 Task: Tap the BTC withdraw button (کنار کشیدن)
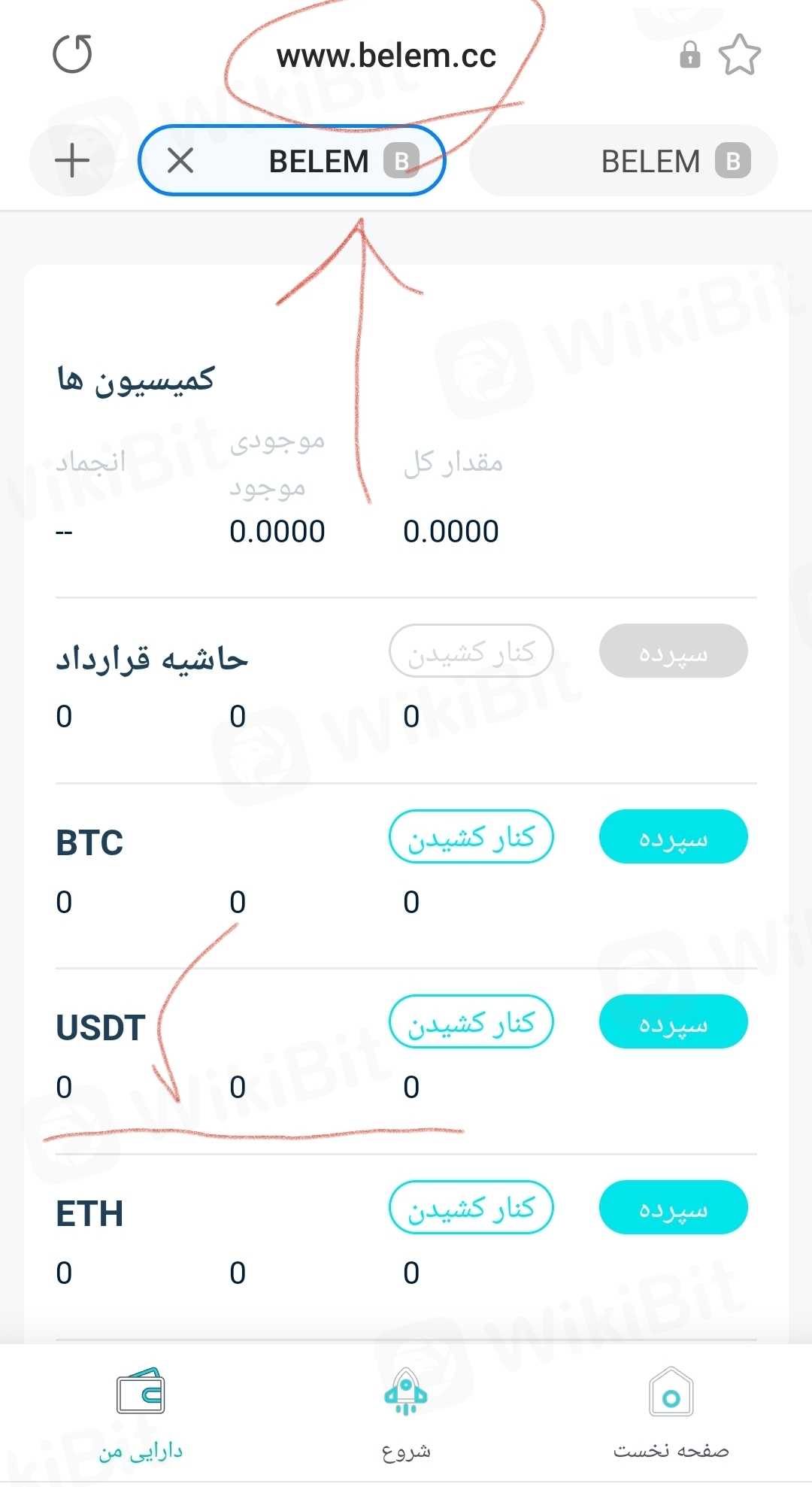coord(471,836)
